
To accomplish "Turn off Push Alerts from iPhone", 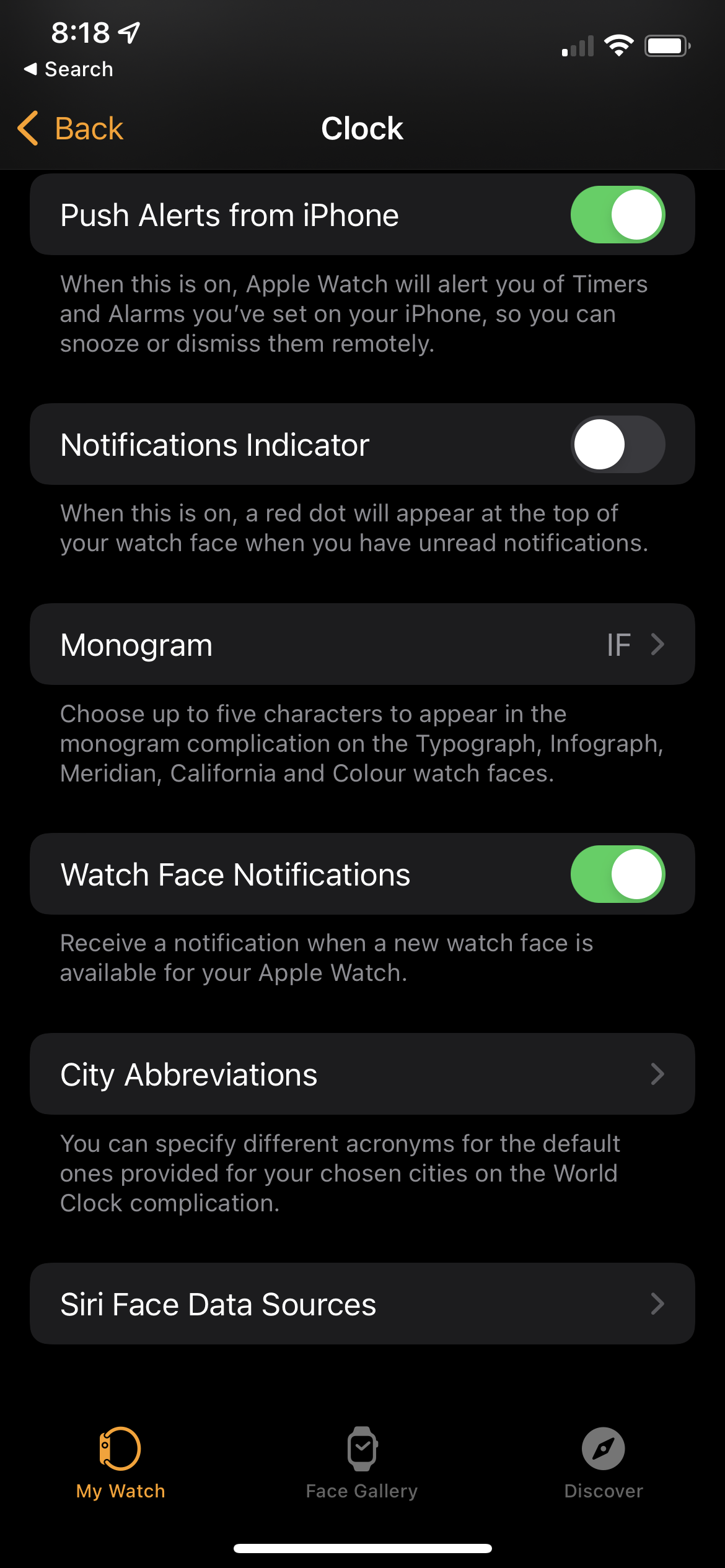I will (617, 215).
